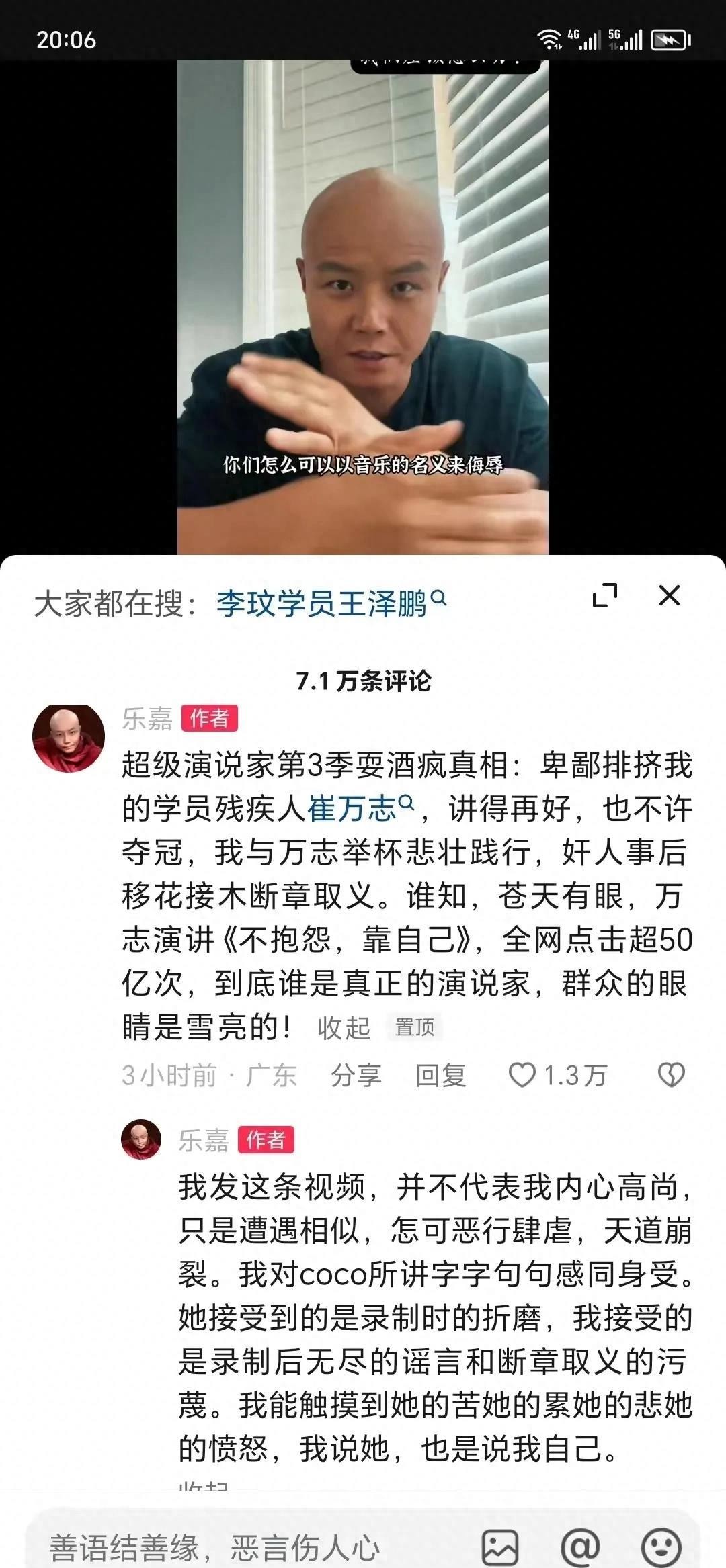Open 乐嘉's profile from pinned comment avatar
The width and height of the screenshot is (726, 1568).
click(x=69, y=738)
